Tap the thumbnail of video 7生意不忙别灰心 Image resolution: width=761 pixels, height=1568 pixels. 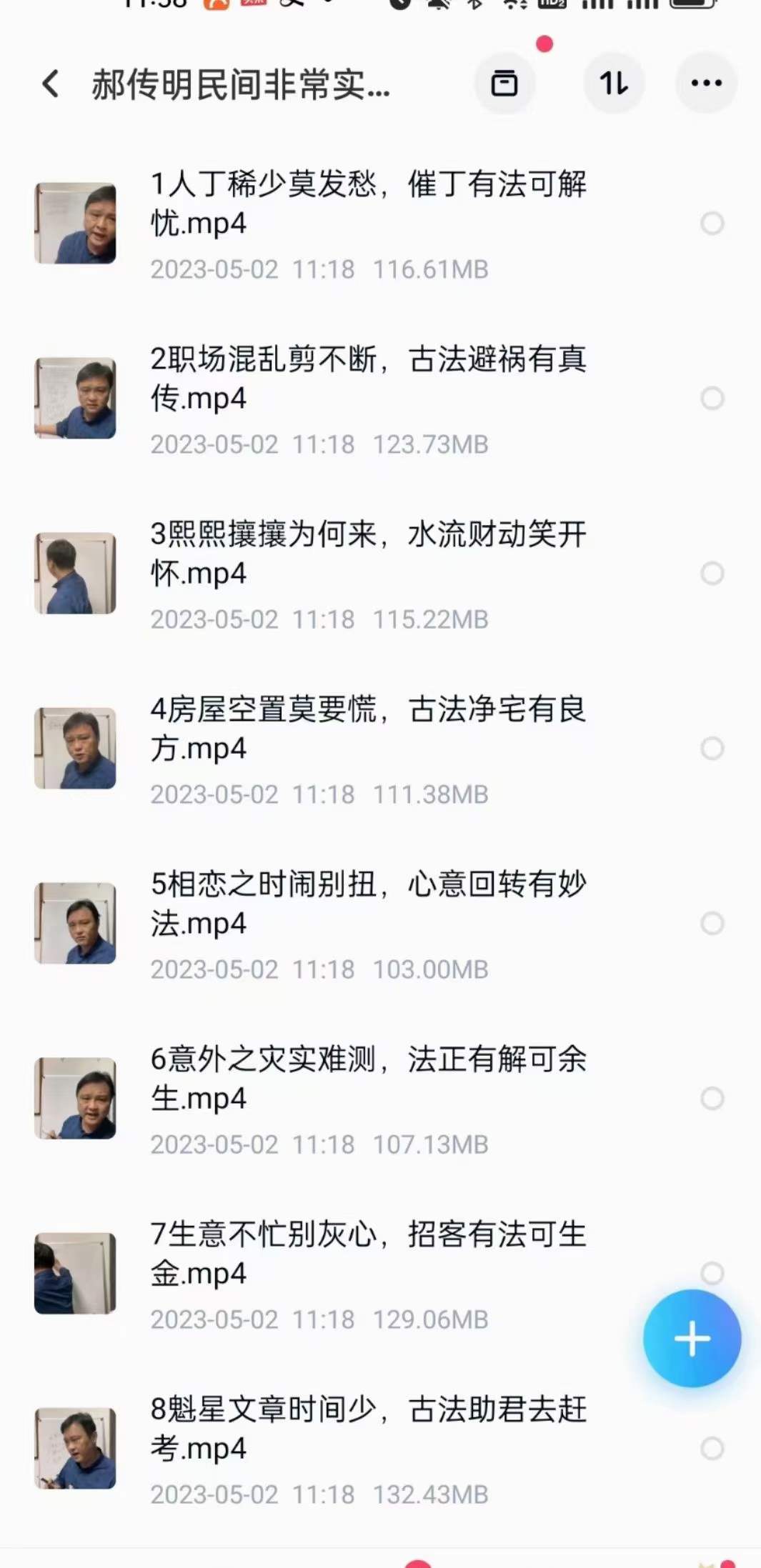point(74,1271)
